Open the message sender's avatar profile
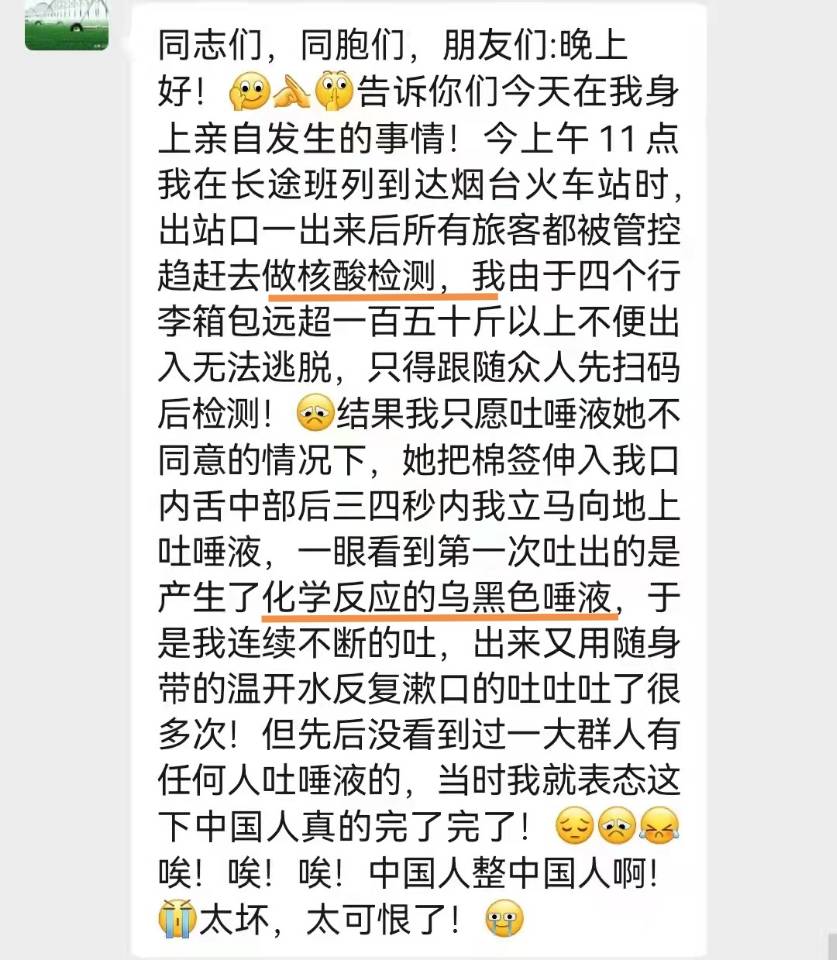The image size is (837, 960). click(x=66, y=22)
